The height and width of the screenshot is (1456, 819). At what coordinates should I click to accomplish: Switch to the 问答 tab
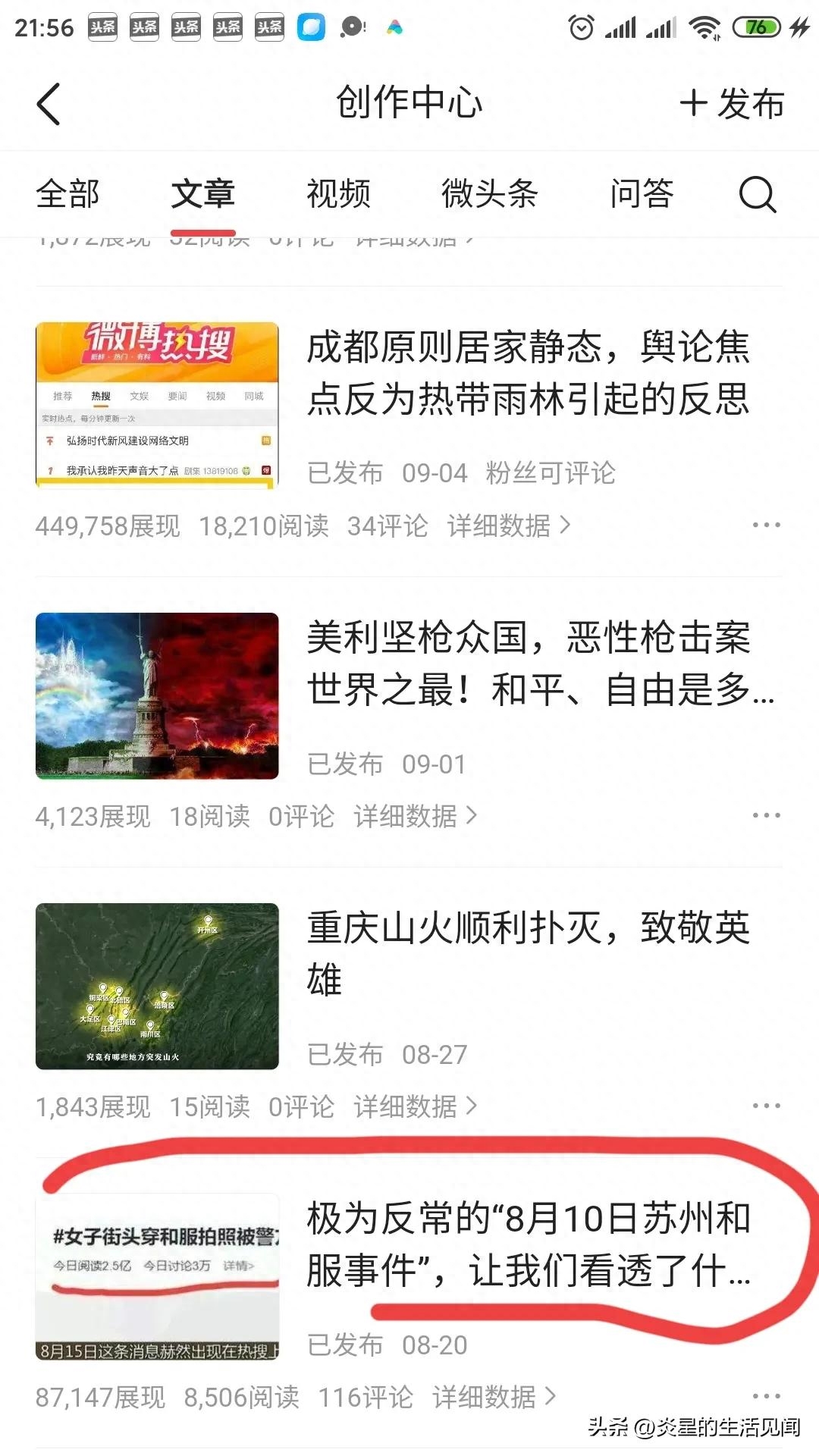[642, 194]
